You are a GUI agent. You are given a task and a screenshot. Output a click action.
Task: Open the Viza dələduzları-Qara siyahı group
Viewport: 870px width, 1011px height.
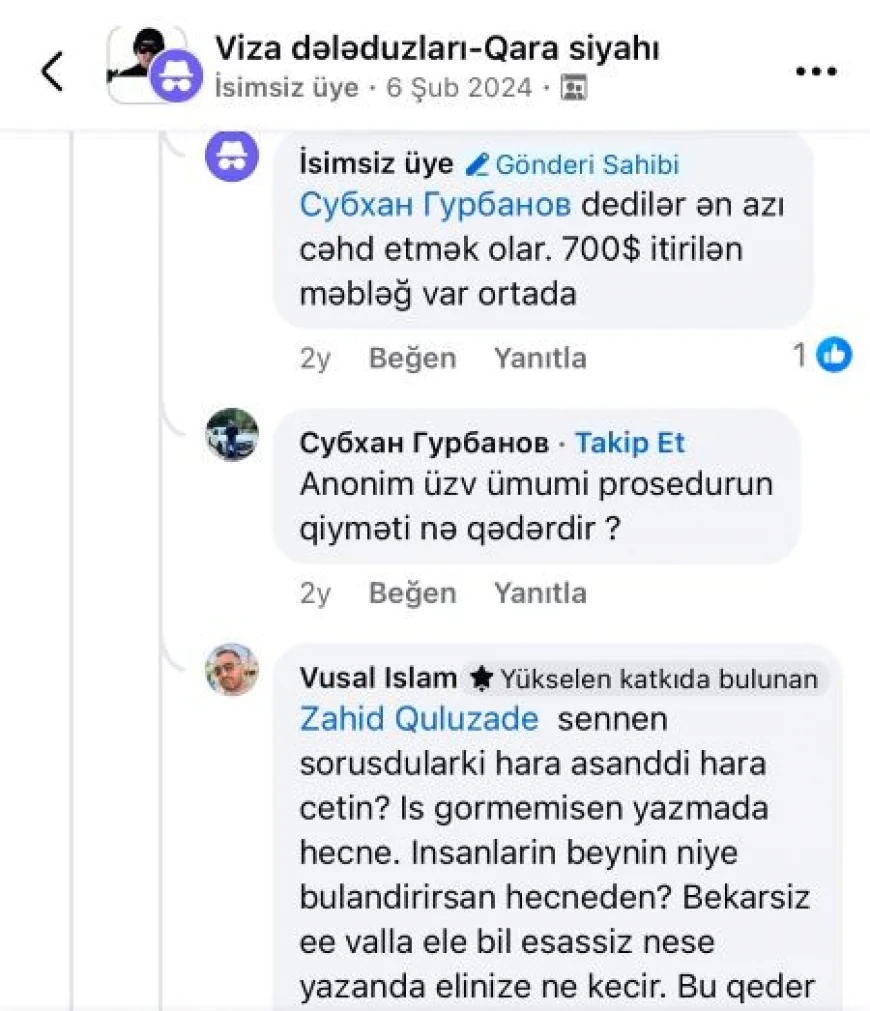tap(437, 49)
